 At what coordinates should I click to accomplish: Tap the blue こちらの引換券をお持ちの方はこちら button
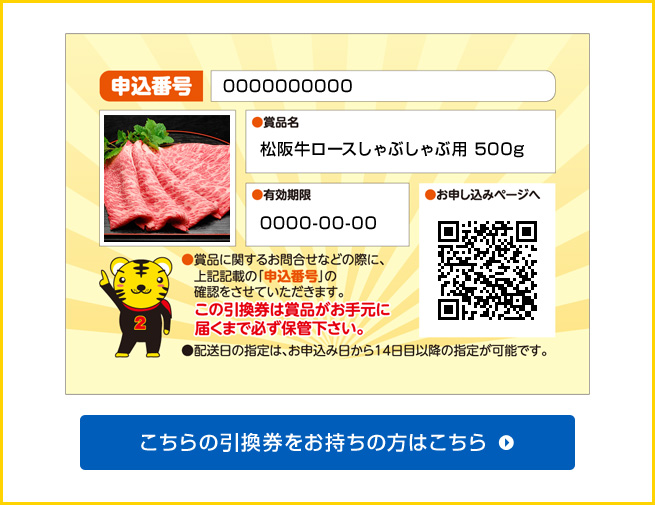327,442
